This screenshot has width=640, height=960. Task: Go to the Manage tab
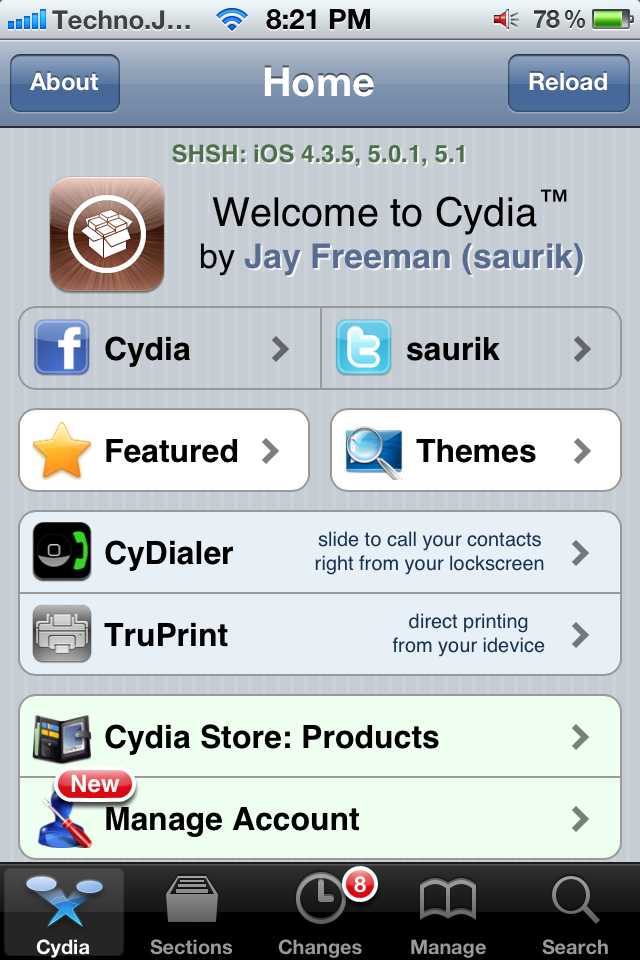[448, 914]
